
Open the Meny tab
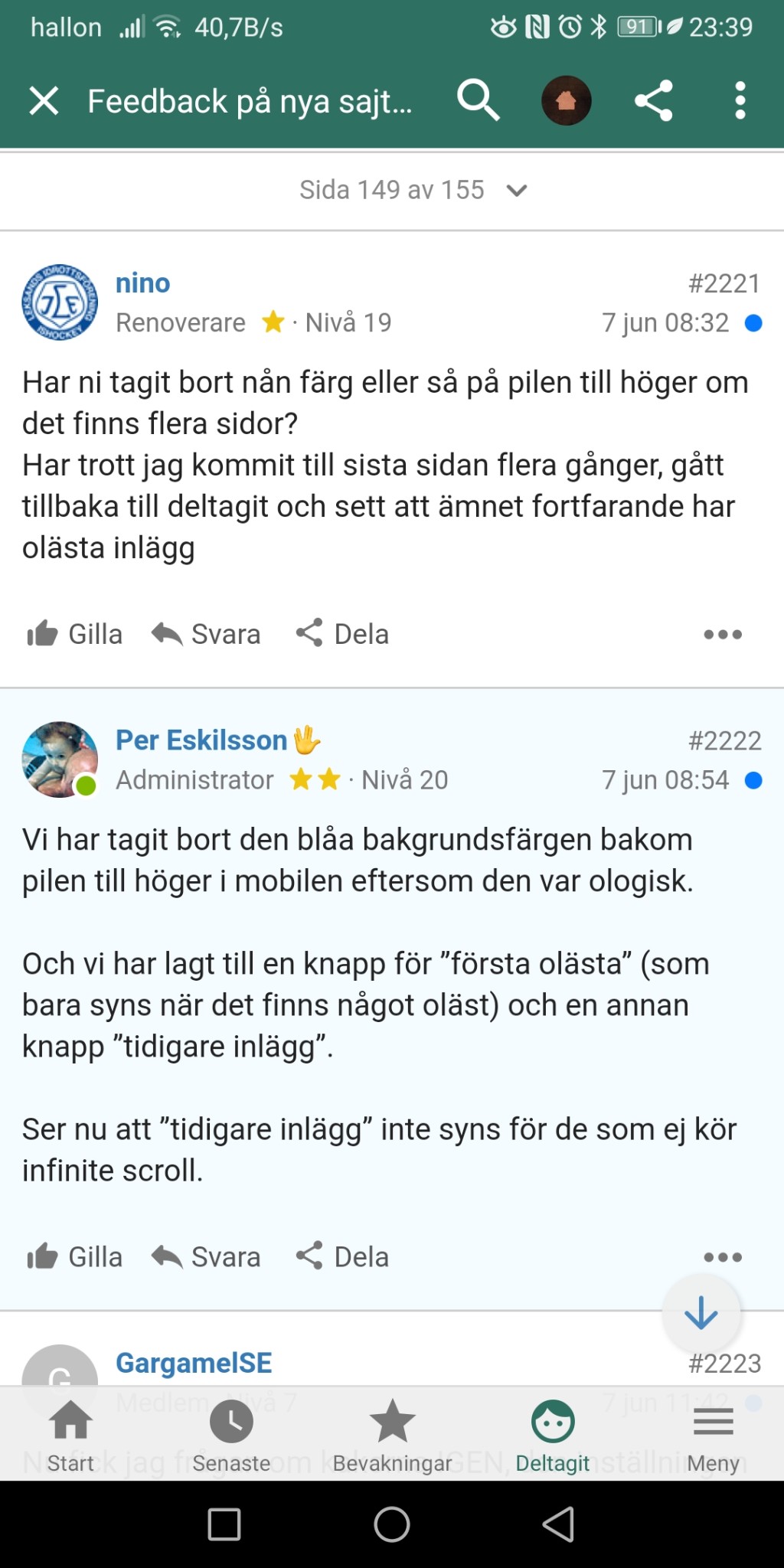[x=713, y=1435]
